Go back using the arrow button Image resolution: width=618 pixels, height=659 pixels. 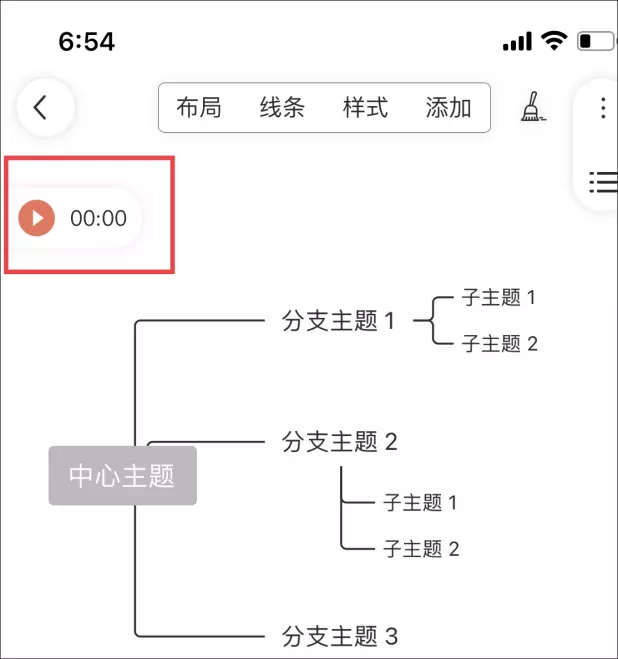(41, 107)
